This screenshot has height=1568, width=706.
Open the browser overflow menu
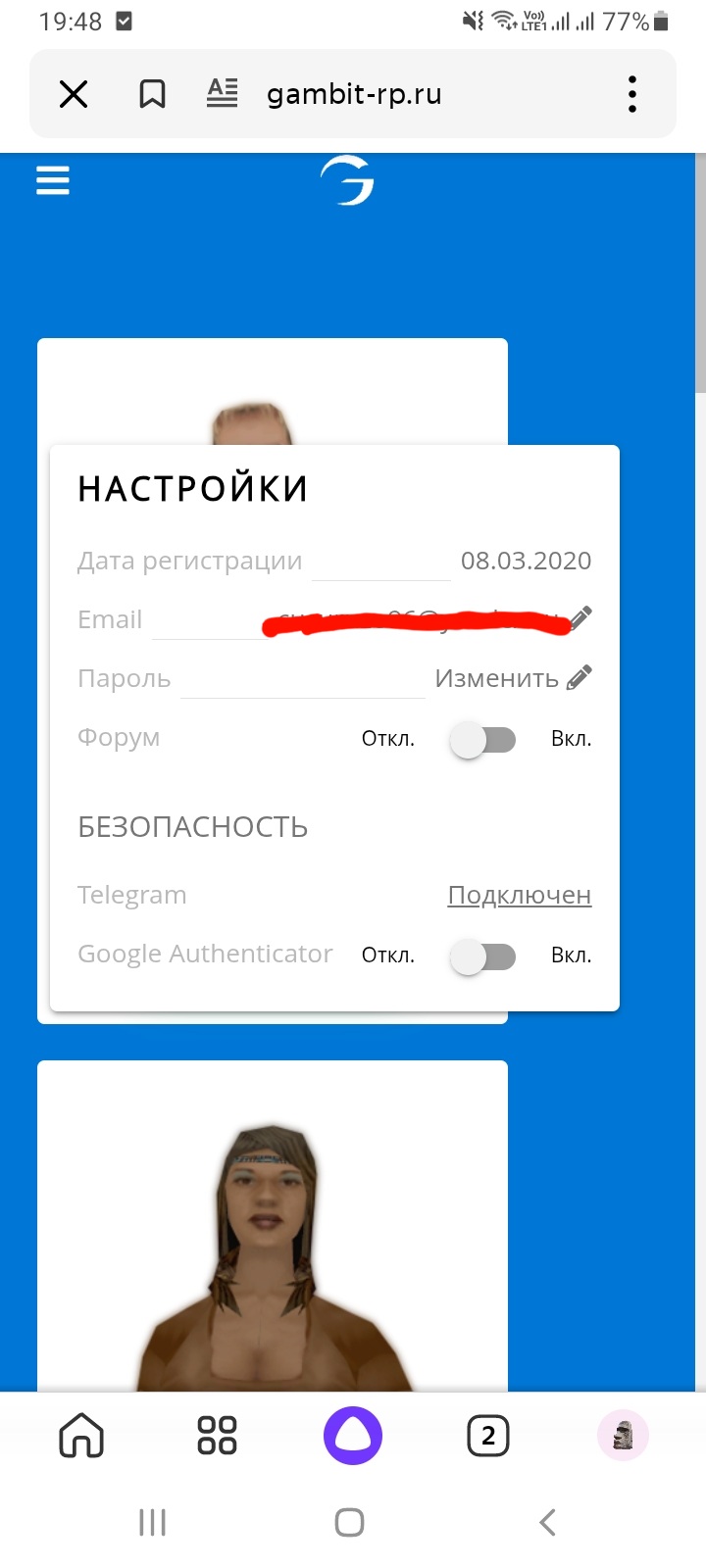tap(632, 94)
